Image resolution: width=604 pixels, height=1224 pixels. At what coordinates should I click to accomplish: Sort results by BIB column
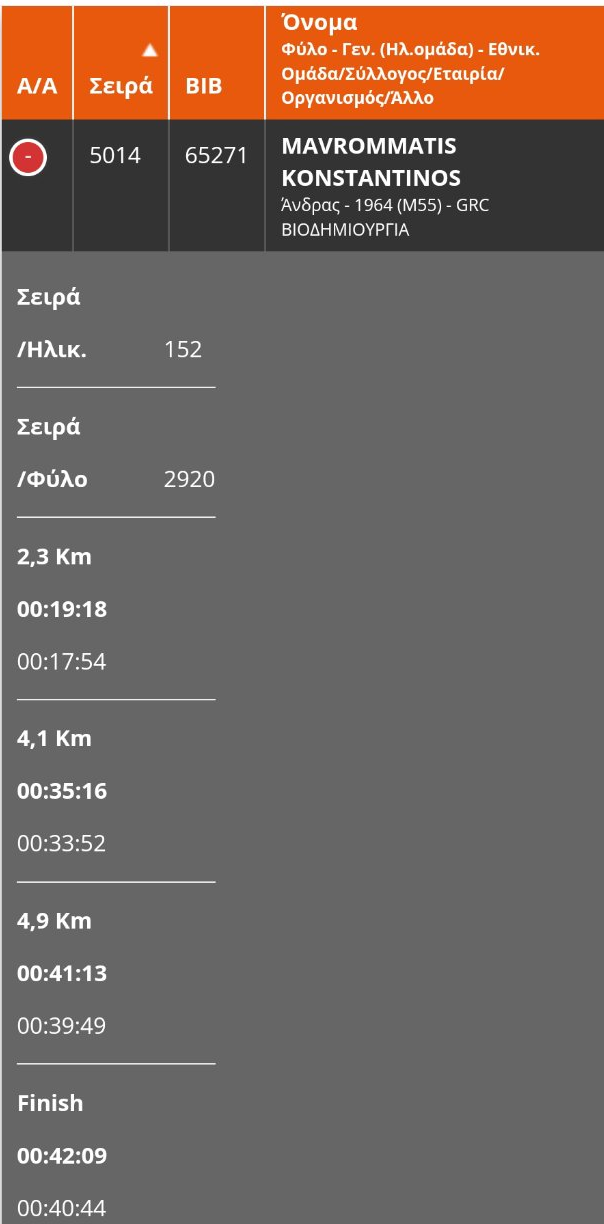(204, 84)
